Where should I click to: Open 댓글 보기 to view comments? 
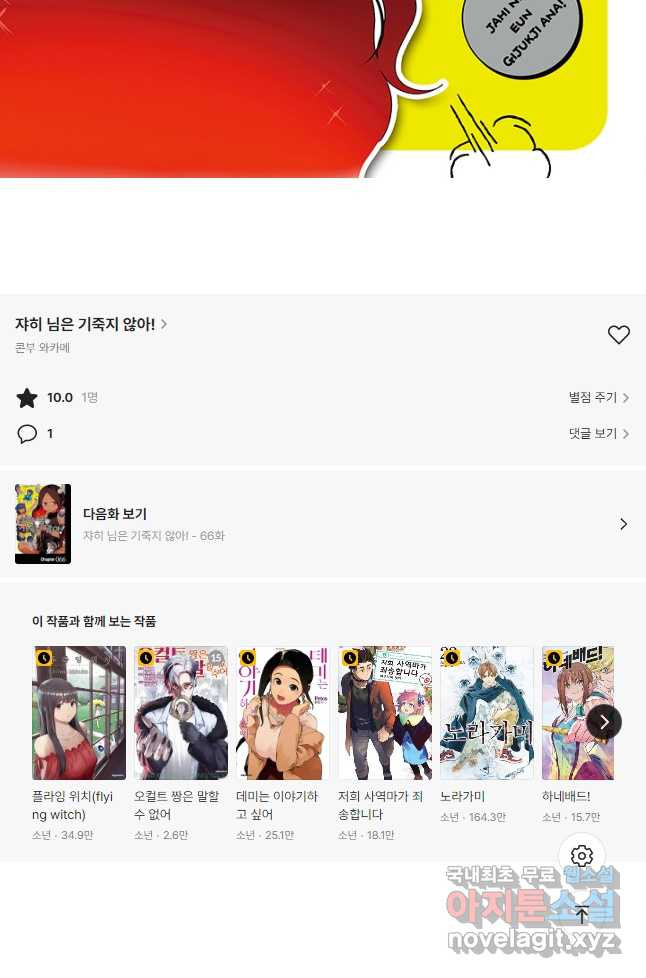598,434
